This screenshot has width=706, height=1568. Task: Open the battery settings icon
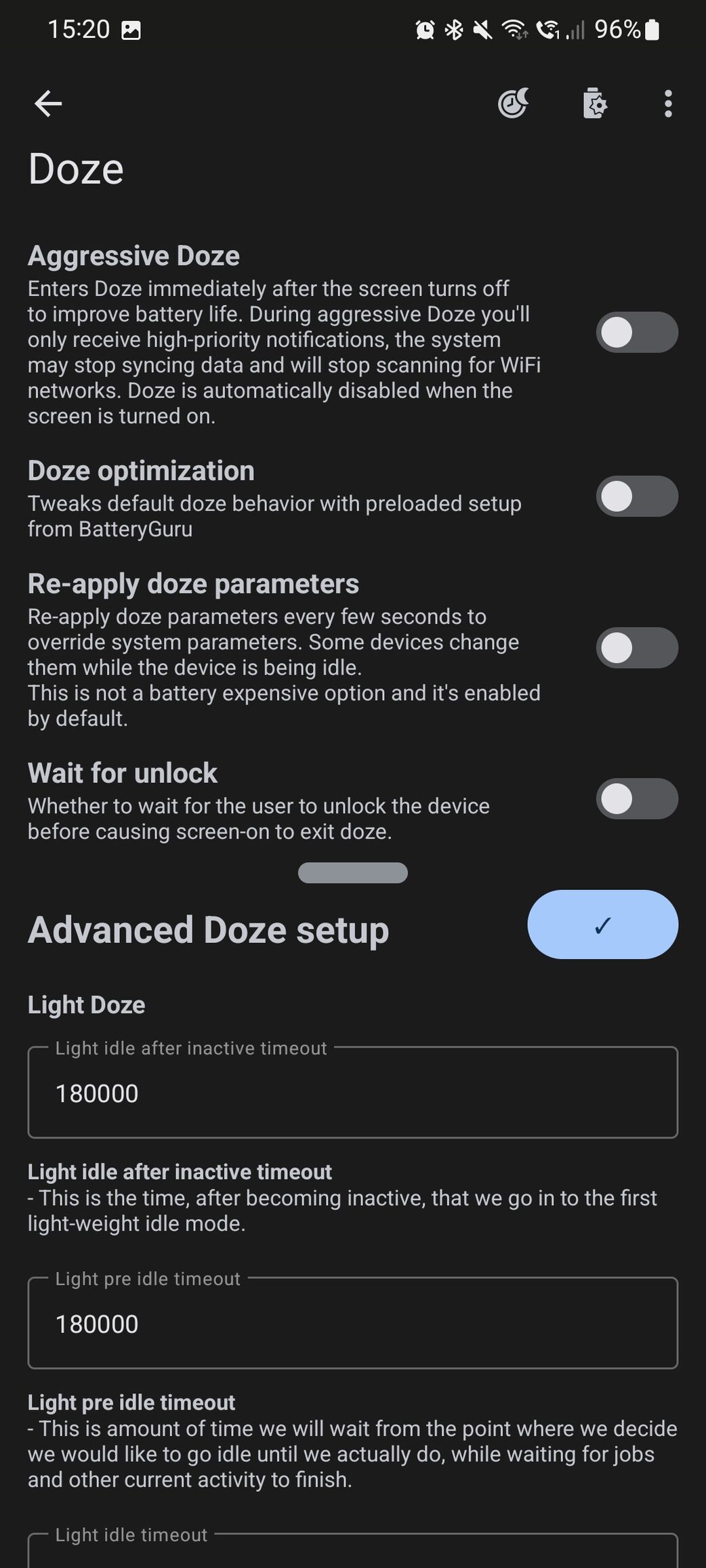594,104
